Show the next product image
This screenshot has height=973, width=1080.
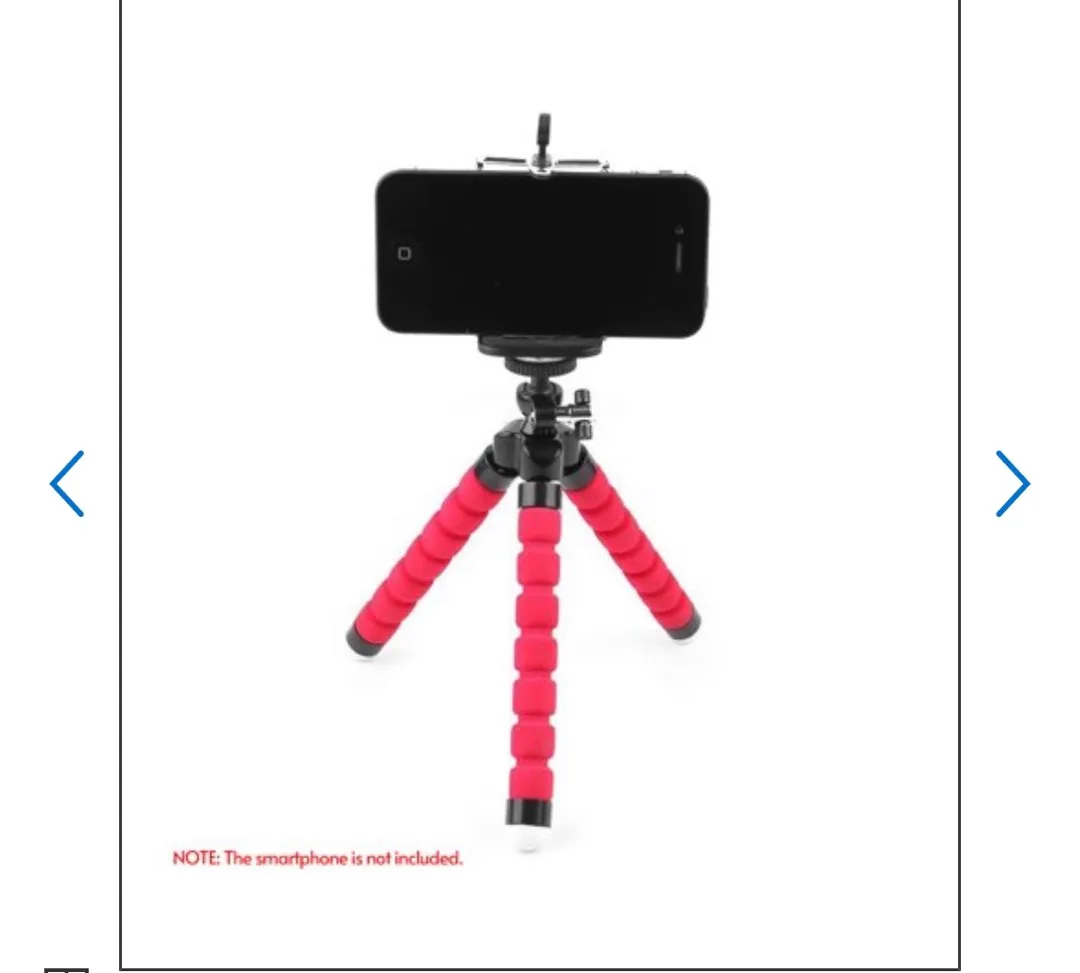click(1012, 484)
